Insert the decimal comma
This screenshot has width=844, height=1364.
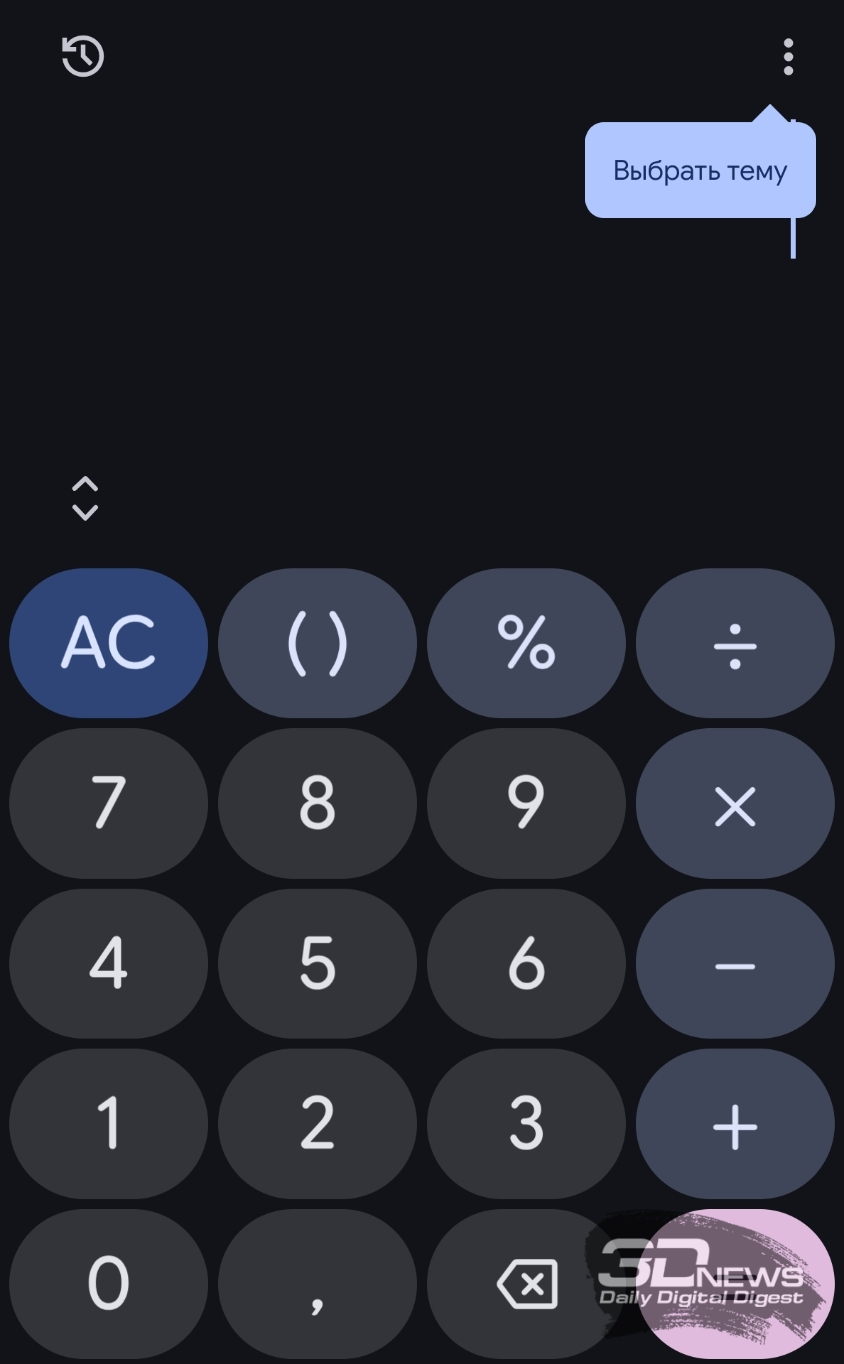317,1284
